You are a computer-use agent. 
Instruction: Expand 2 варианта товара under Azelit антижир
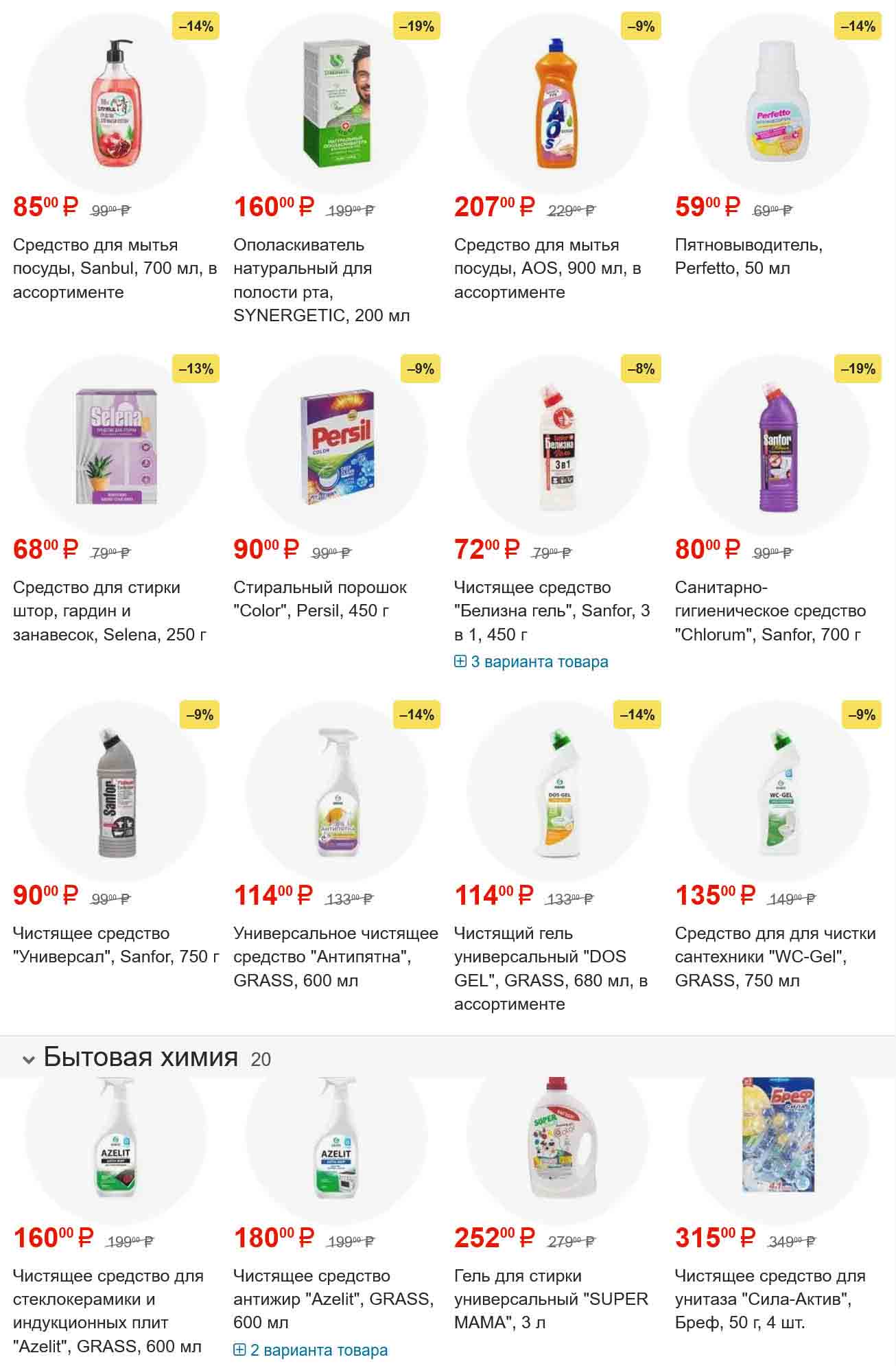[x=311, y=1350]
